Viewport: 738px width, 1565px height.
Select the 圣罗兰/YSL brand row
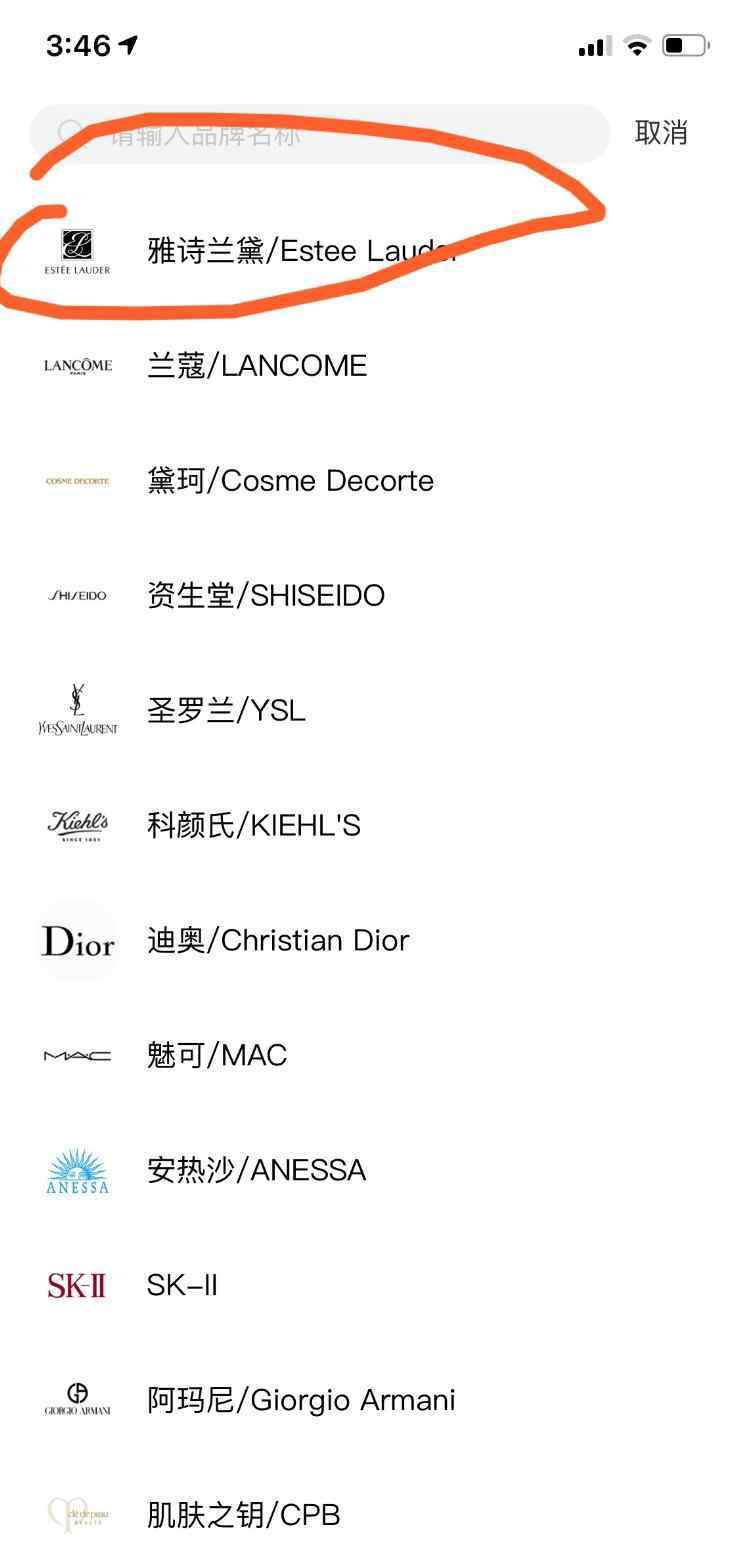click(x=369, y=710)
